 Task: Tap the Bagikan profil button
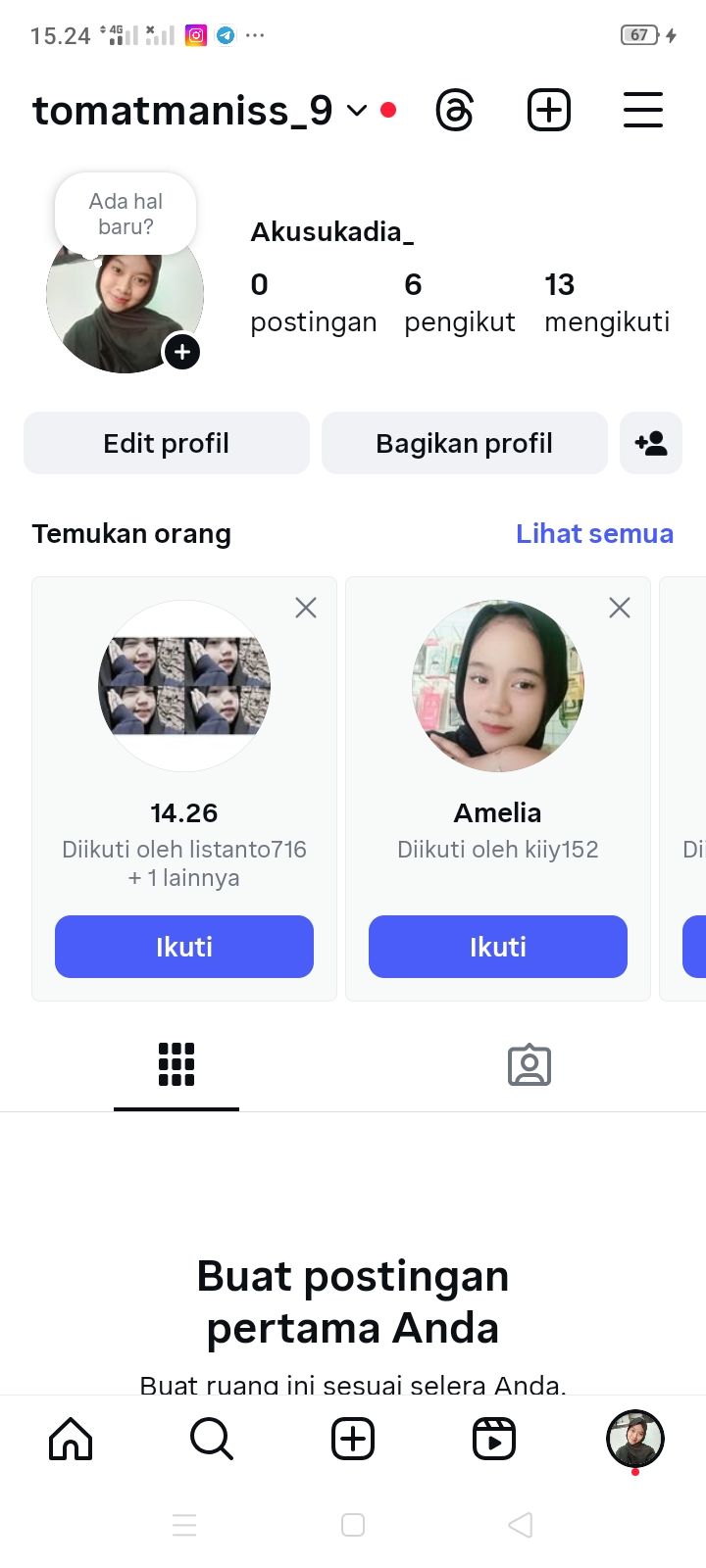pyautogui.click(x=465, y=443)
